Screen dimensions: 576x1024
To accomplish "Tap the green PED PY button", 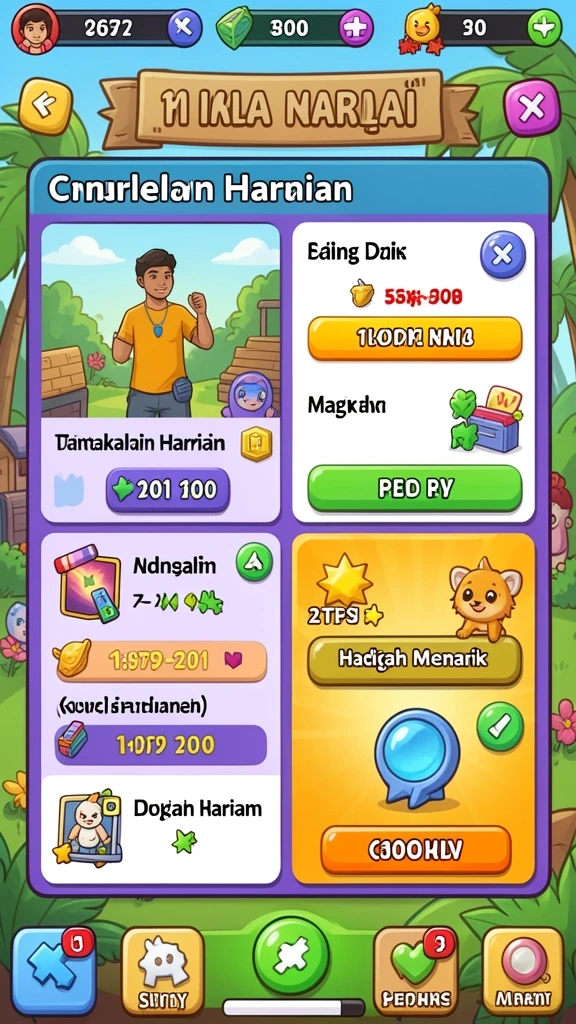I will tap(415, 488).
